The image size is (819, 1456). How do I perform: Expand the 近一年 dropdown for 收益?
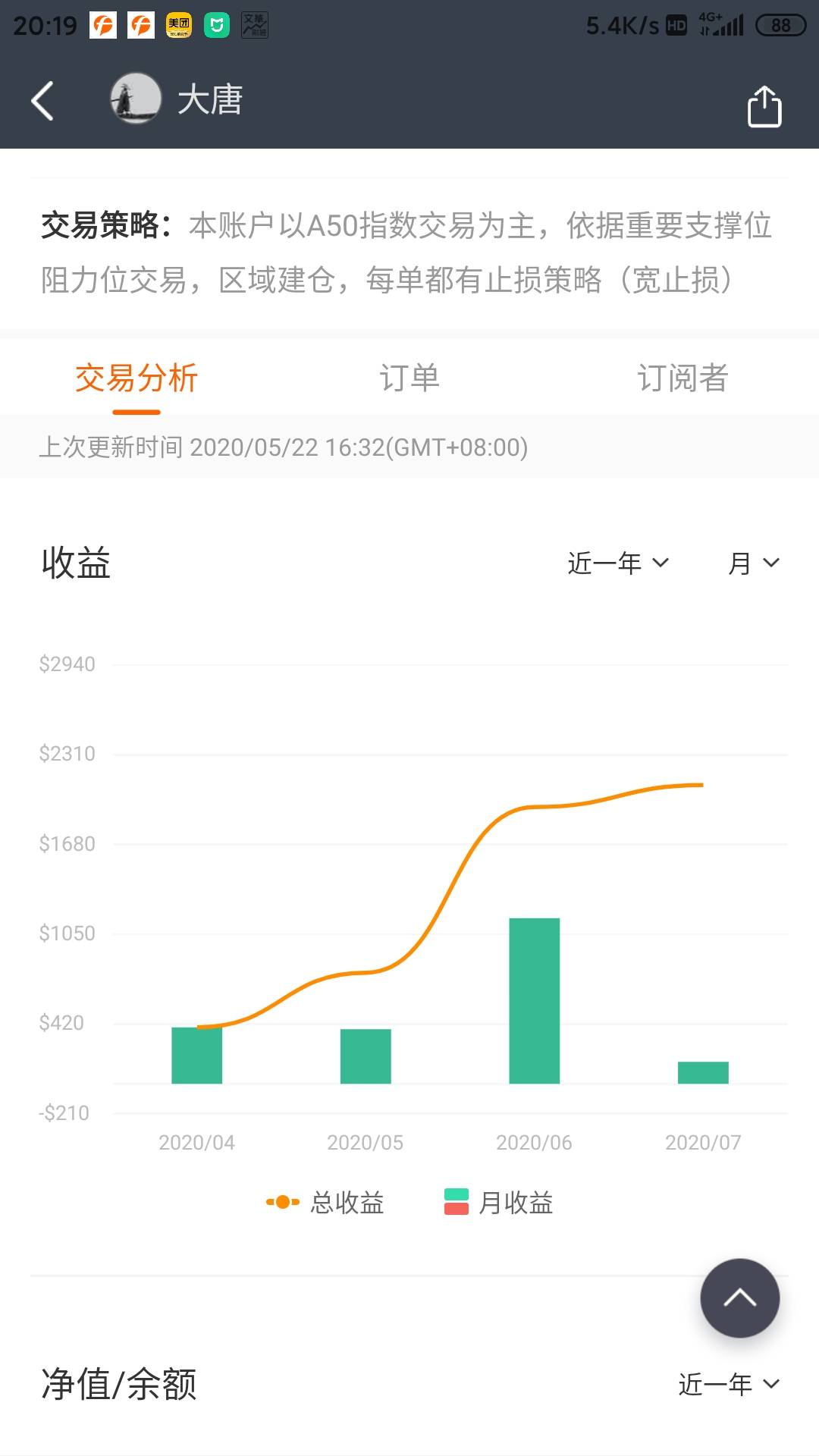pos(618,563)
